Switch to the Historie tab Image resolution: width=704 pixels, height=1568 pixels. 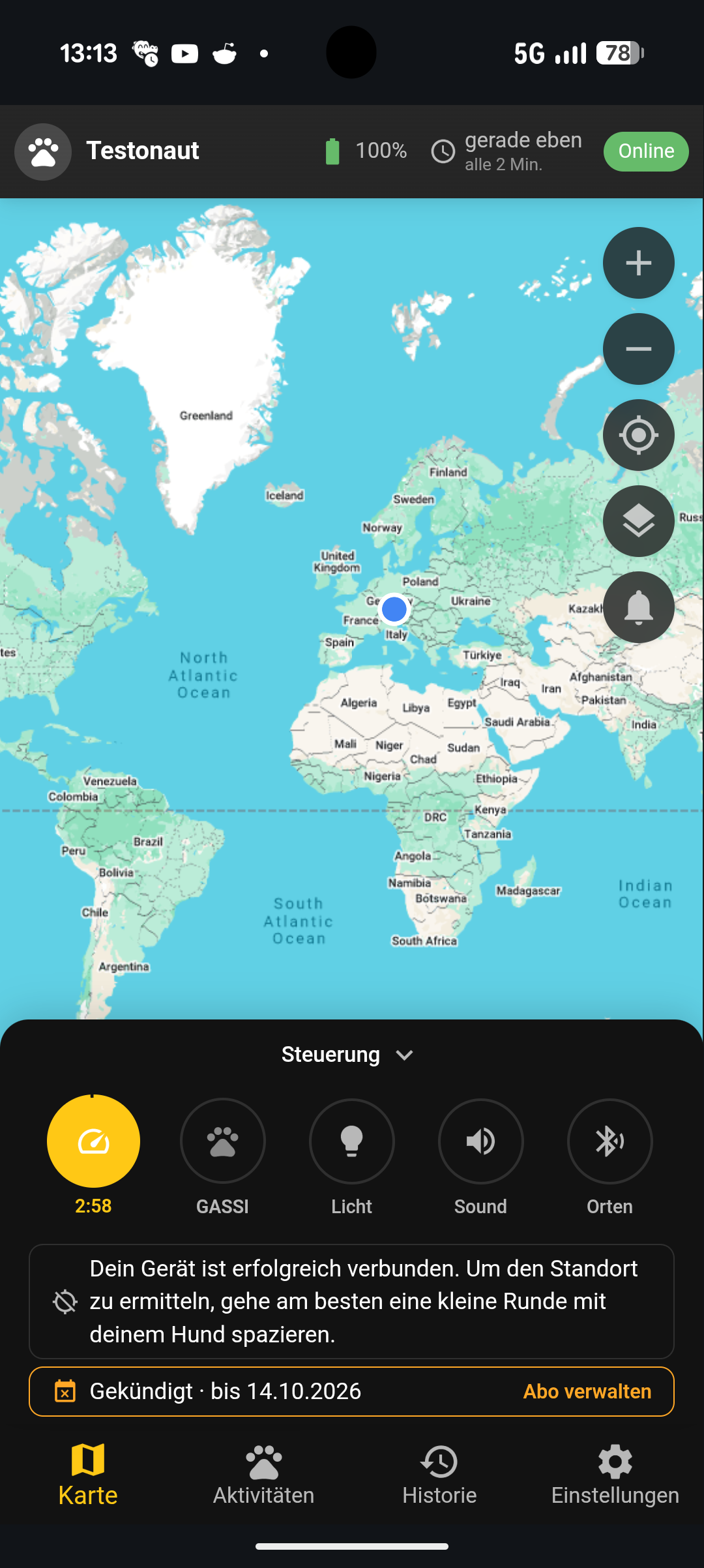(439, 1475)
